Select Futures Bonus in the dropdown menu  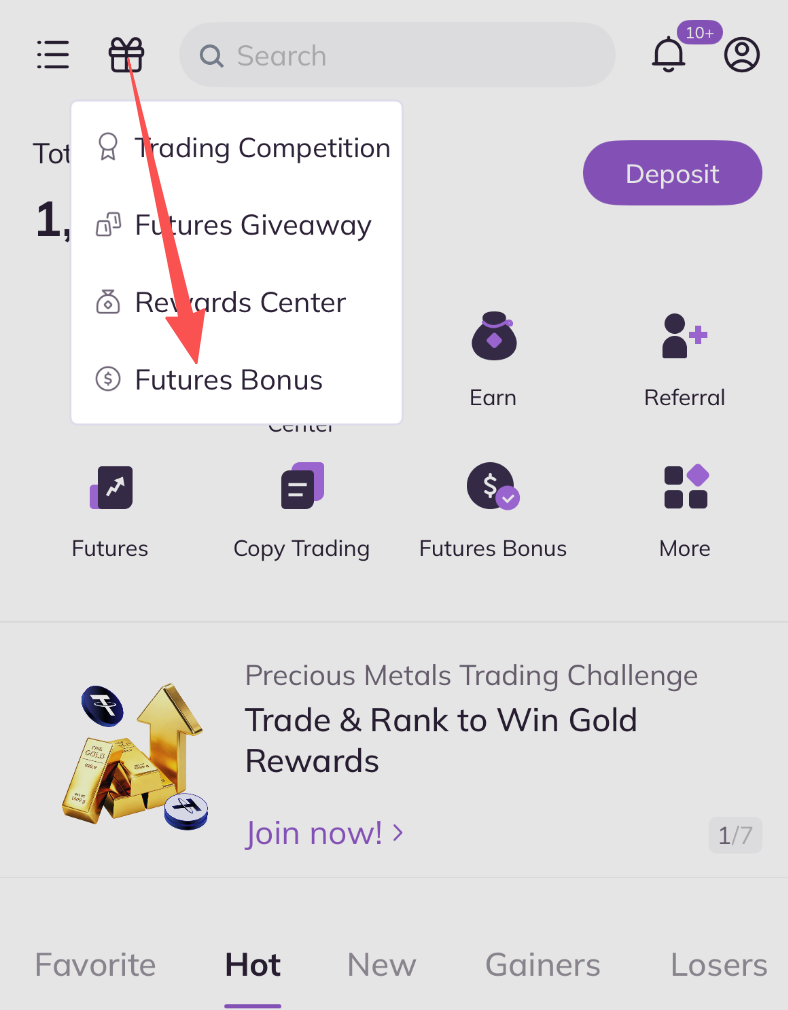tap(228, 380)
